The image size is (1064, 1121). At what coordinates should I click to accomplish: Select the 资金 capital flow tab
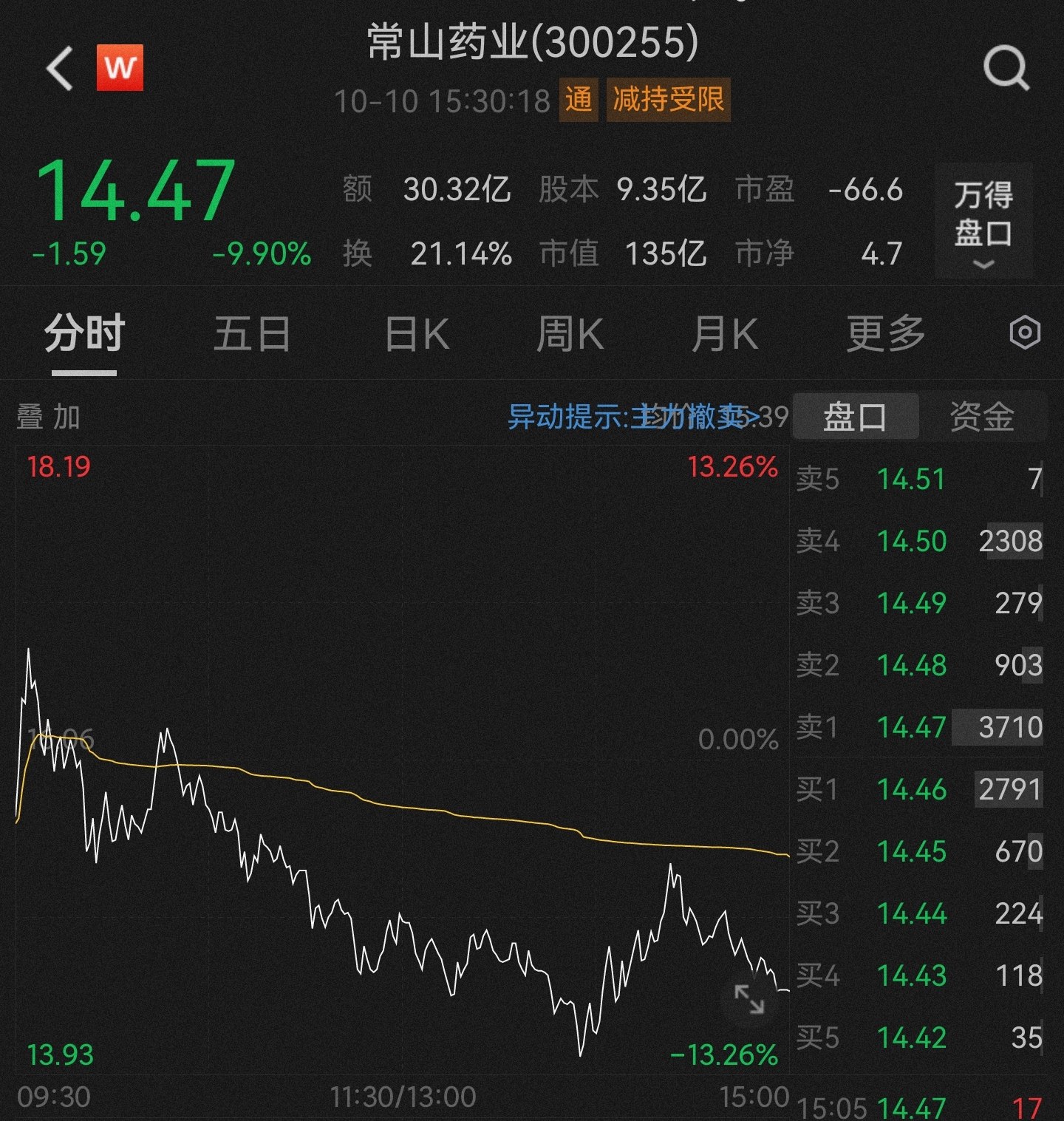pos(982,418)
